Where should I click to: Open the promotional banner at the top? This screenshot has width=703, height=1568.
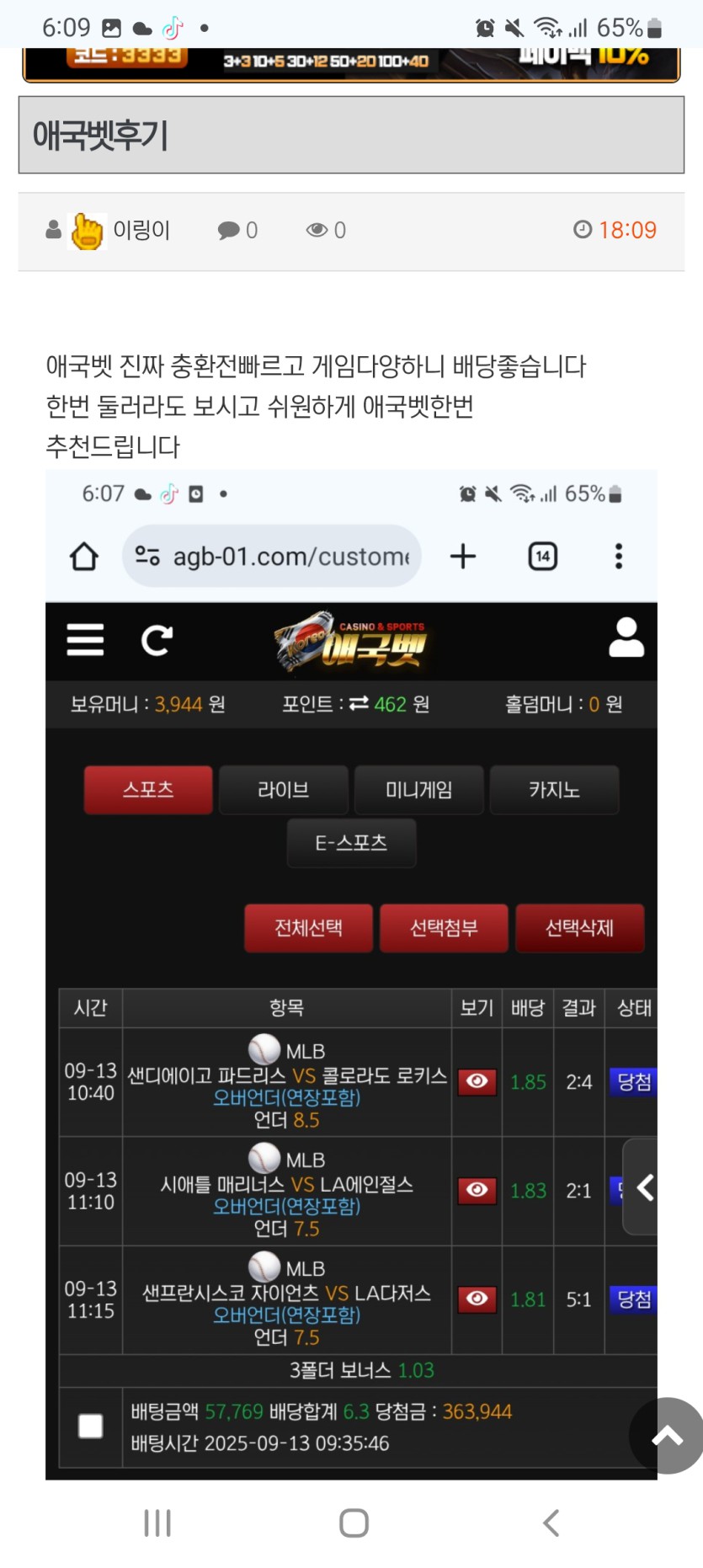[351, 64]
